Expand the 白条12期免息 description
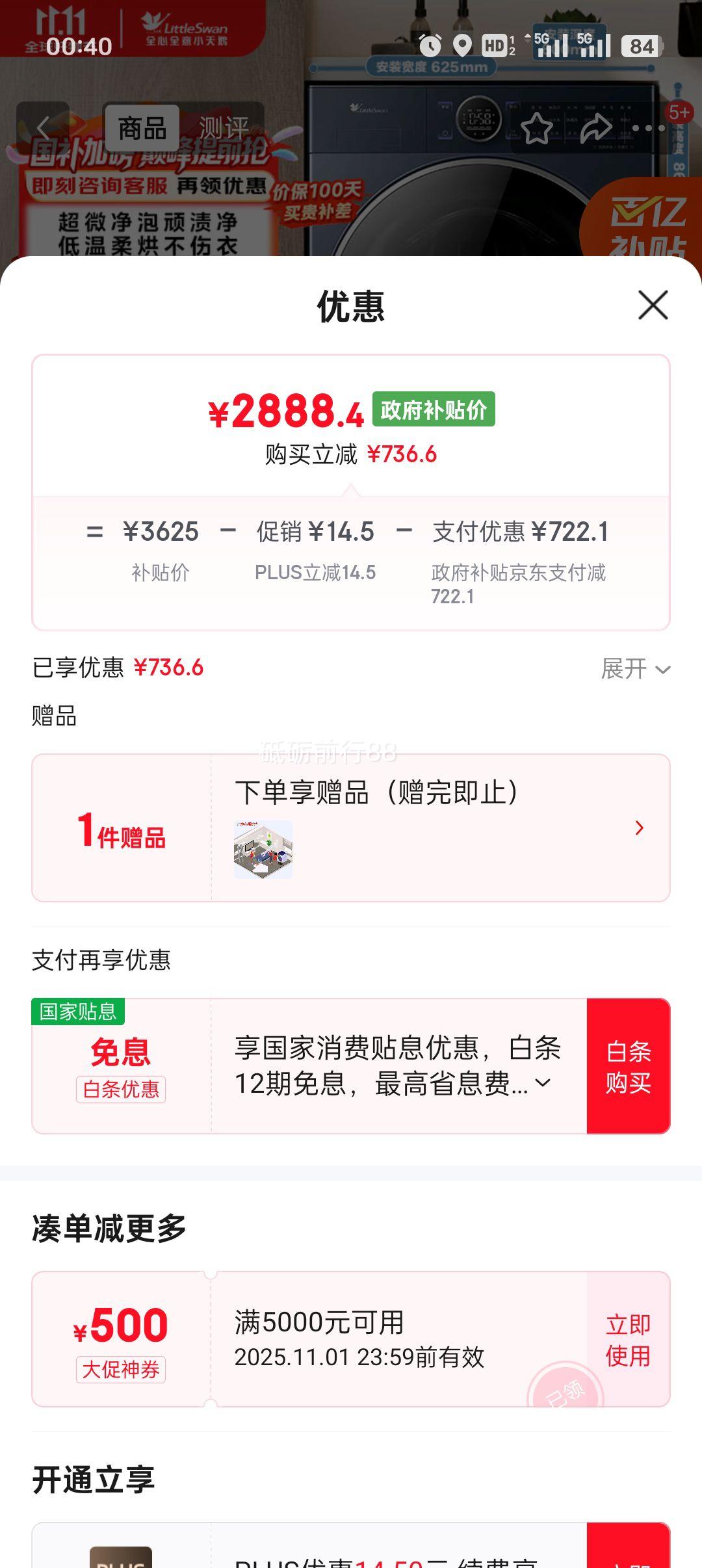The width and height of the screenshot is (702, 1568). point(543,1083)
